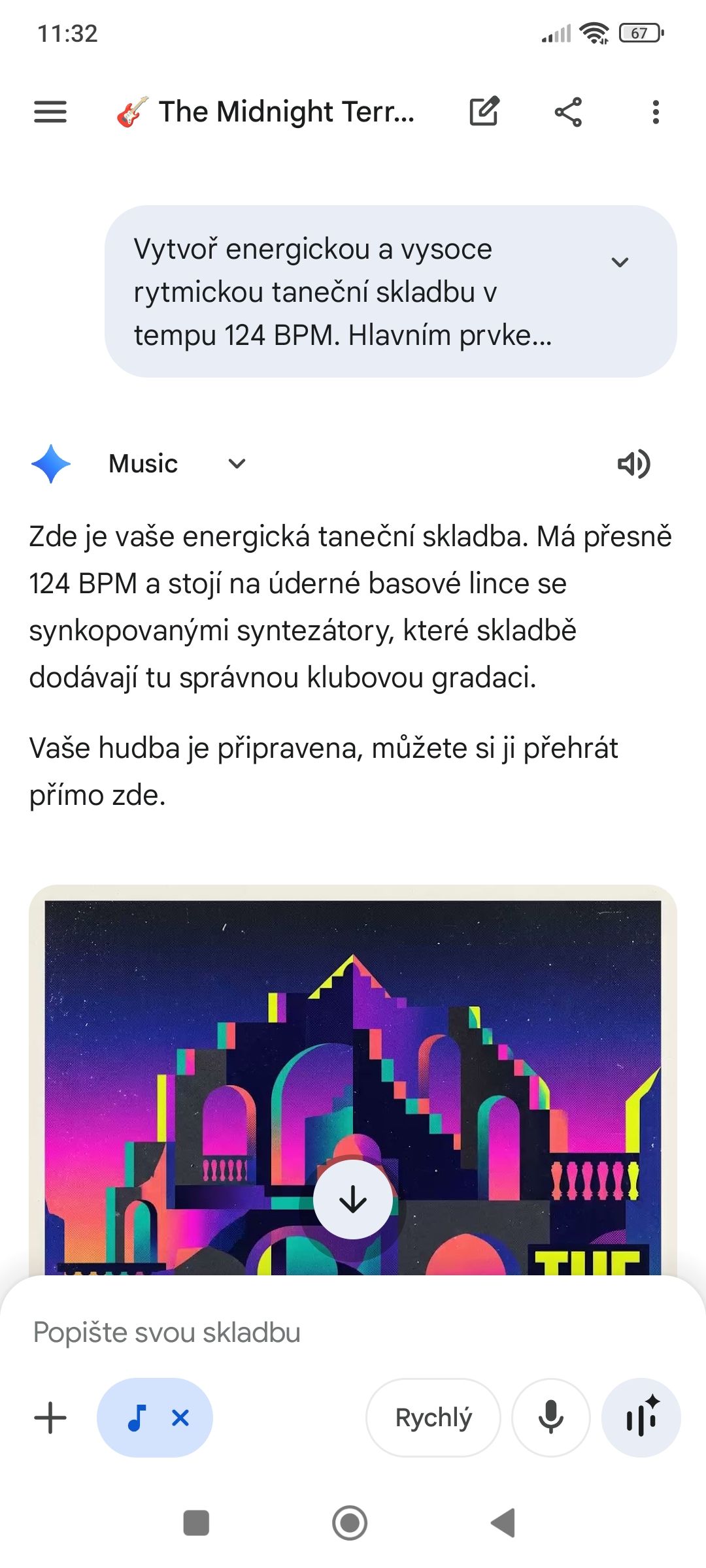This screenshot has width=706, height=1568.
Task: Open the hamburger drawer menu
Action: (x=50, y=112)
